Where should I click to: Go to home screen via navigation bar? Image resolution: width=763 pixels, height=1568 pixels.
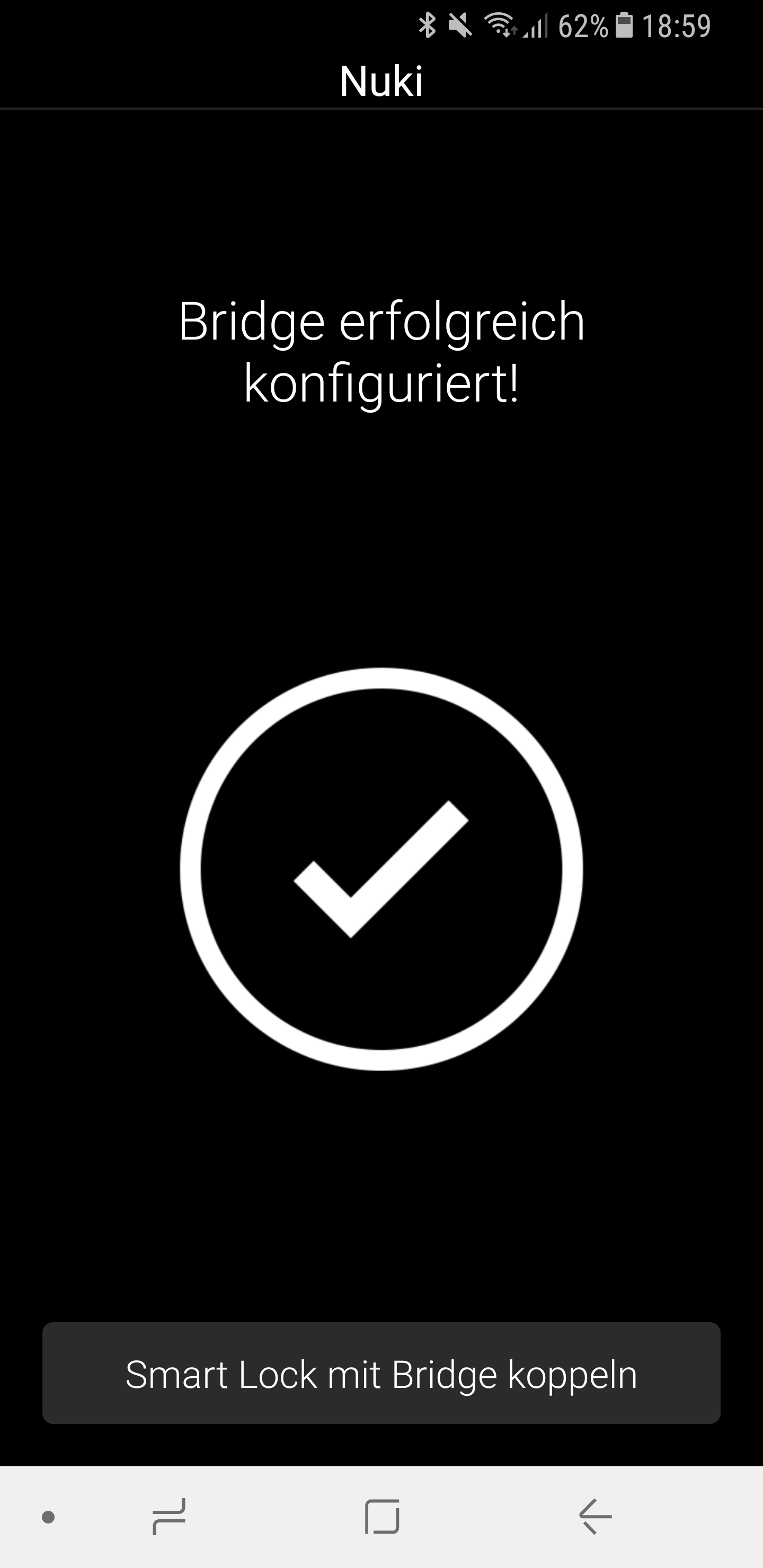coord(382,1516)
